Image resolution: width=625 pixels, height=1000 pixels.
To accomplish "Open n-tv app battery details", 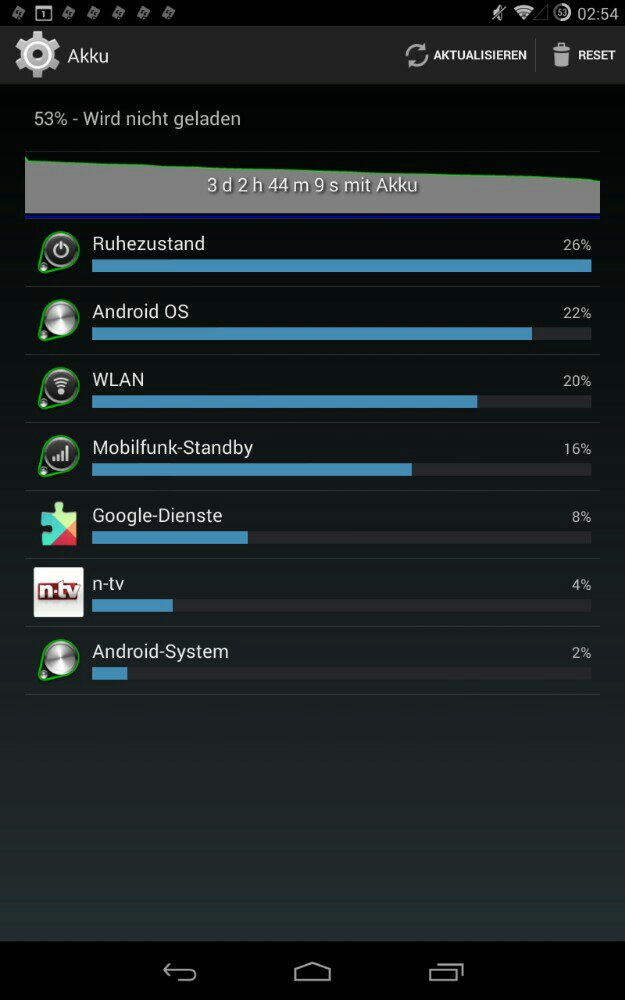I will tap(312, 593).
